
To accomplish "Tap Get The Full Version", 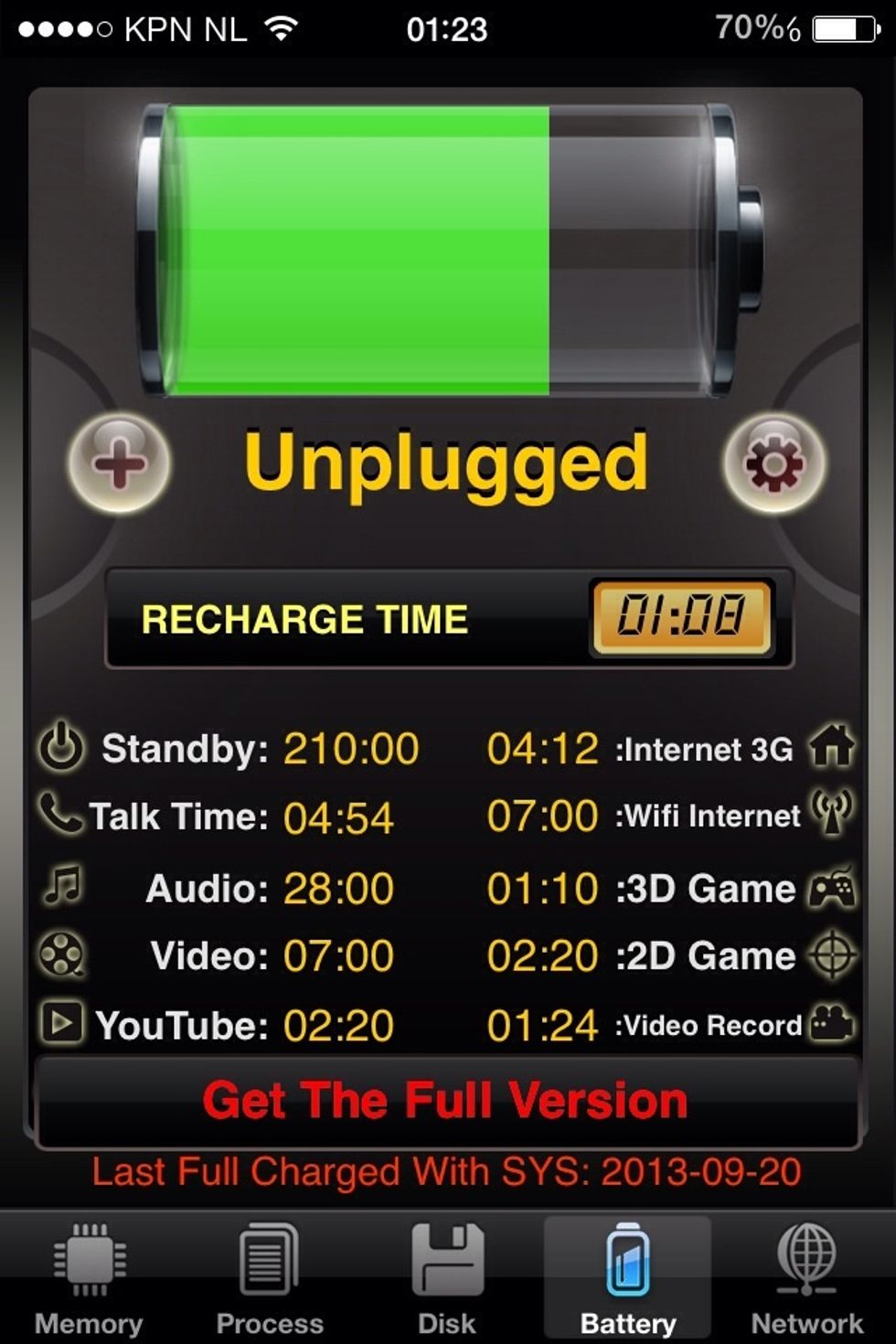I will [446, 1101].
